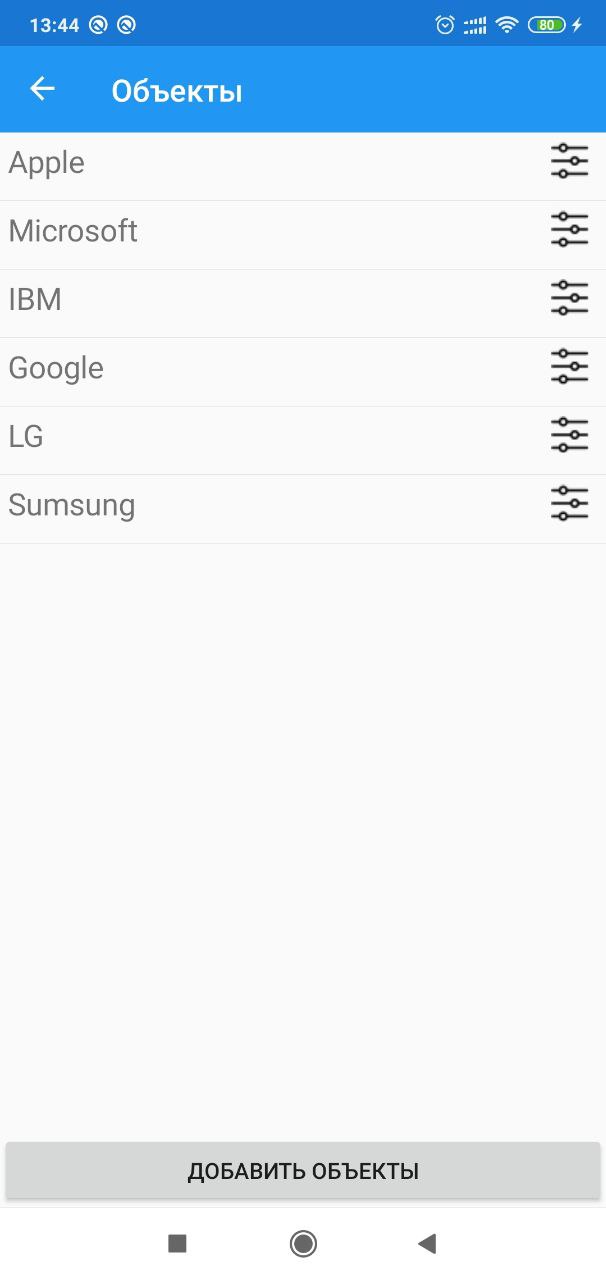Open settings sliders for LG
606x1280 pixels.
click(x=569, y=435)
